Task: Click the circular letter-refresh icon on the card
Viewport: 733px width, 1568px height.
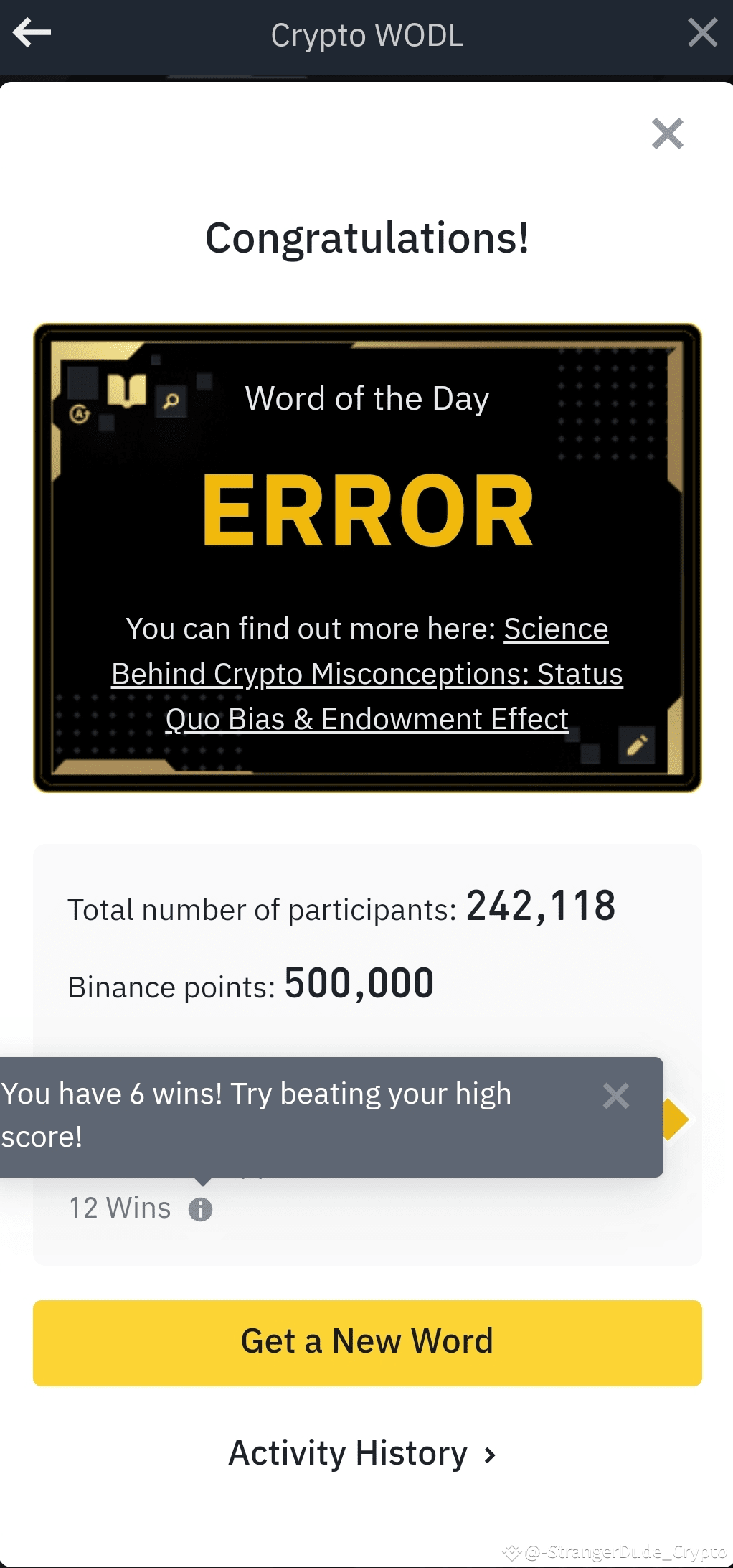Action: (79, 415)
